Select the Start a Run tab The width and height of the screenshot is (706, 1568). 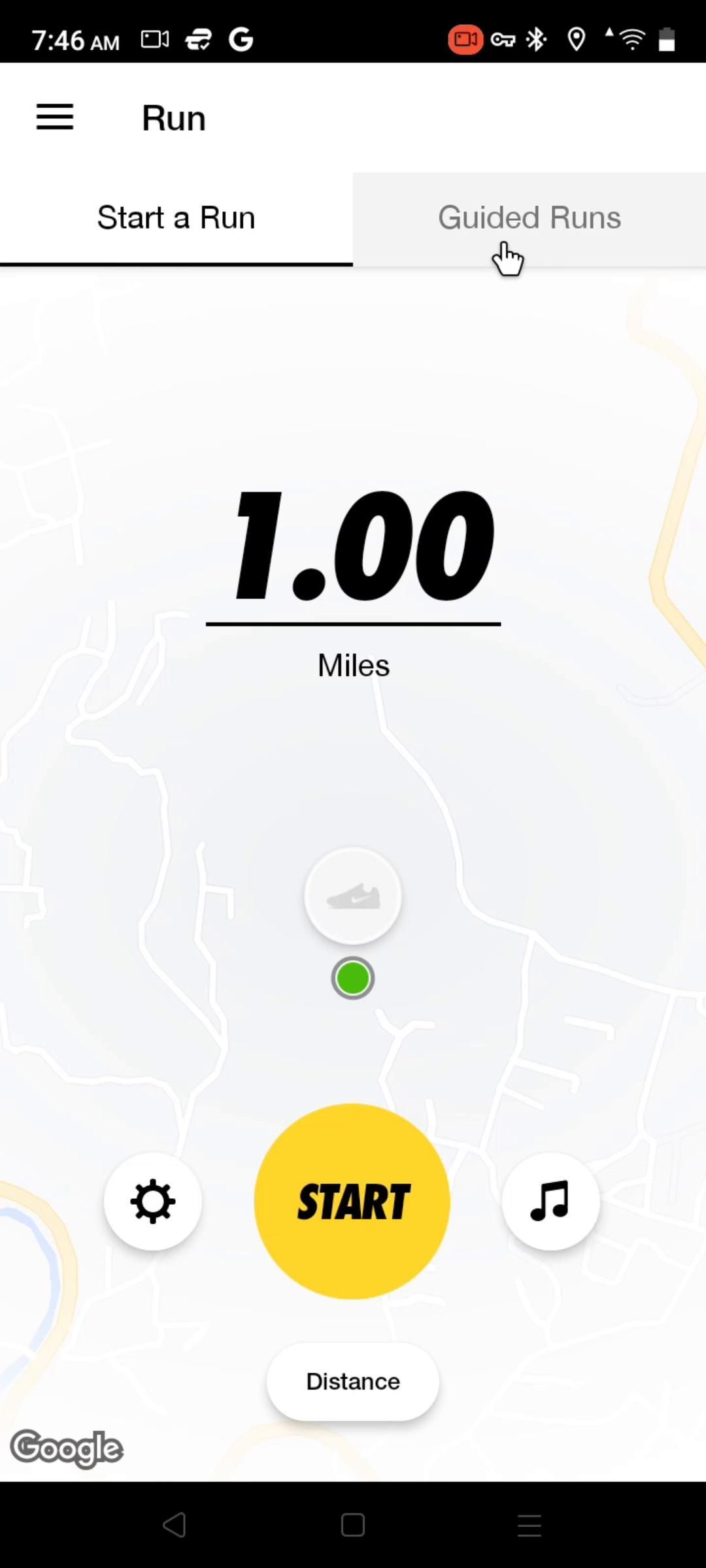point(176,218)
